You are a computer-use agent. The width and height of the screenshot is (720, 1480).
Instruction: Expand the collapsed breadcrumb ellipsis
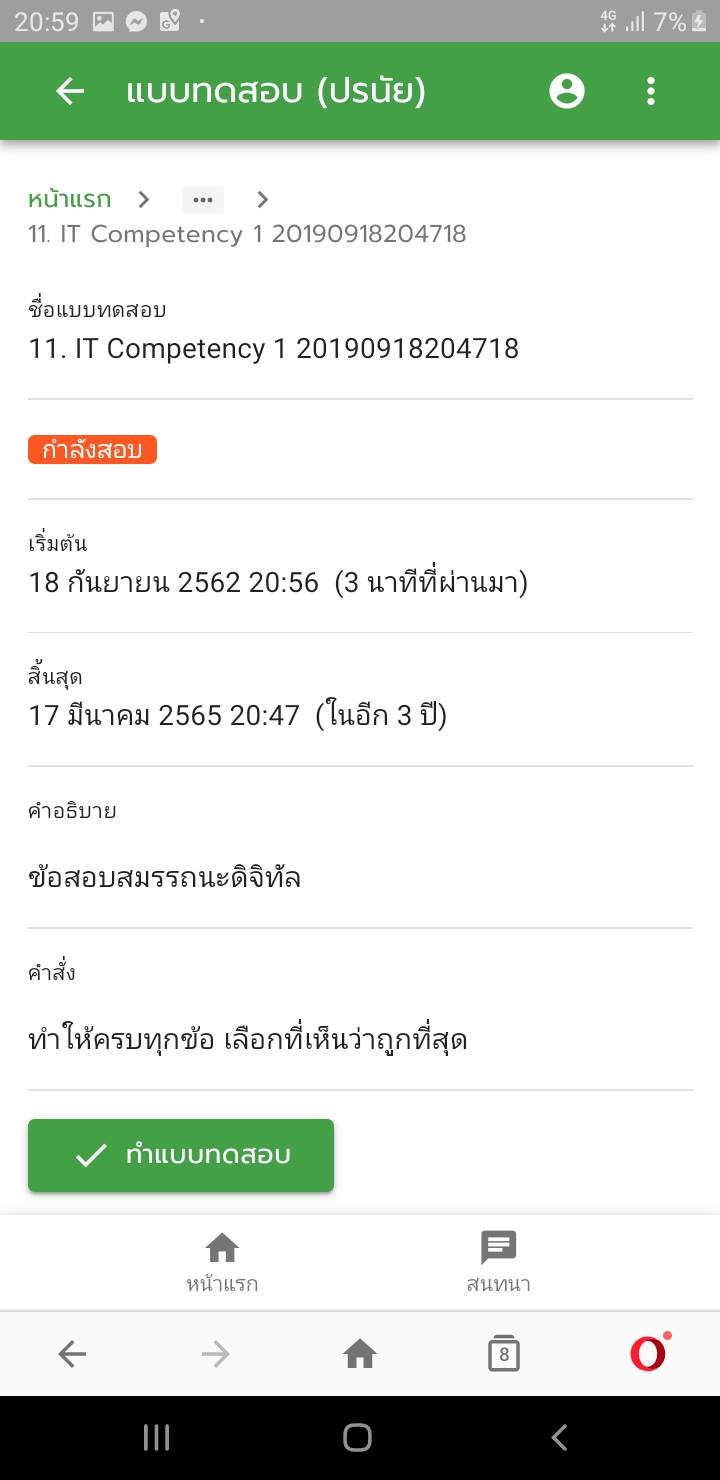coord(203,200)
